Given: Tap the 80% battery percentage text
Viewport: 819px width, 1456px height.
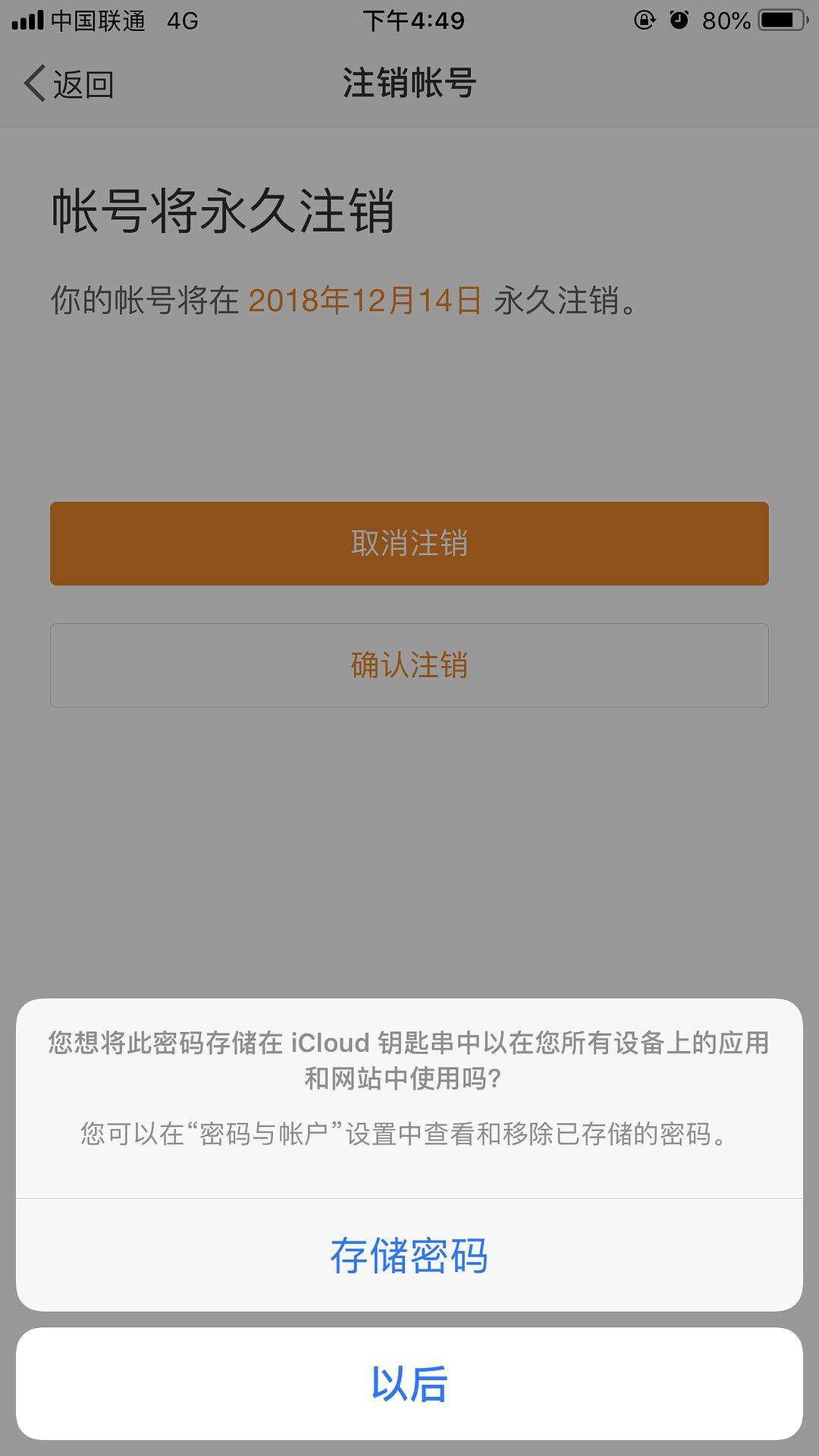Looking at the screenshot, I should pos(726,20).
